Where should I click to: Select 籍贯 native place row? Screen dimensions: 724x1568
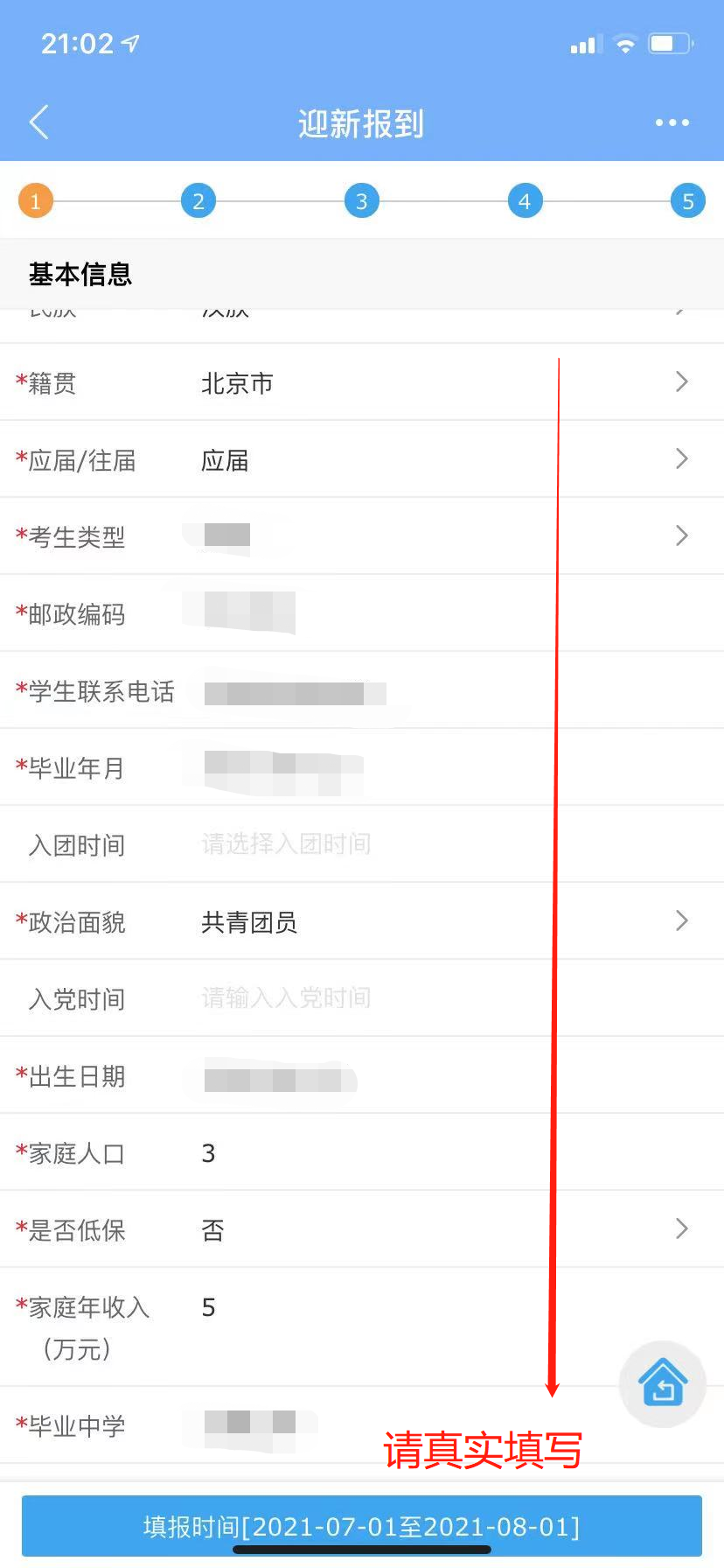(362, 382)
